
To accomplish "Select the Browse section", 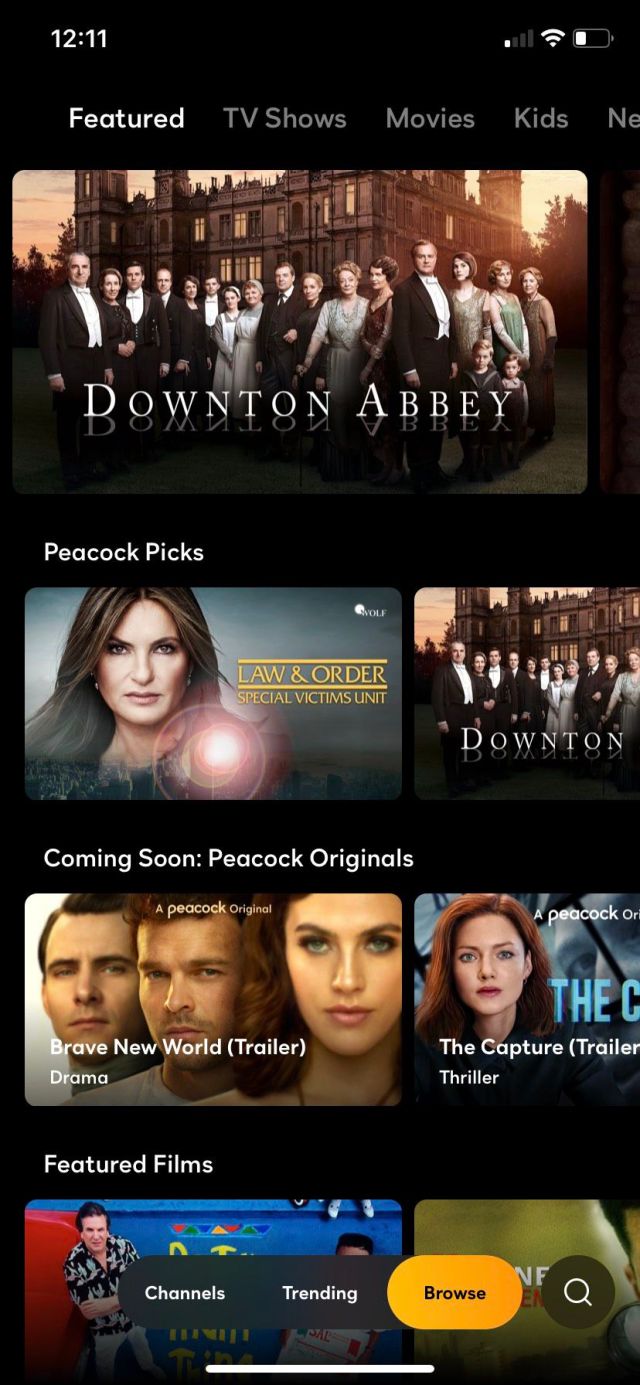I will click(454, 1292).
